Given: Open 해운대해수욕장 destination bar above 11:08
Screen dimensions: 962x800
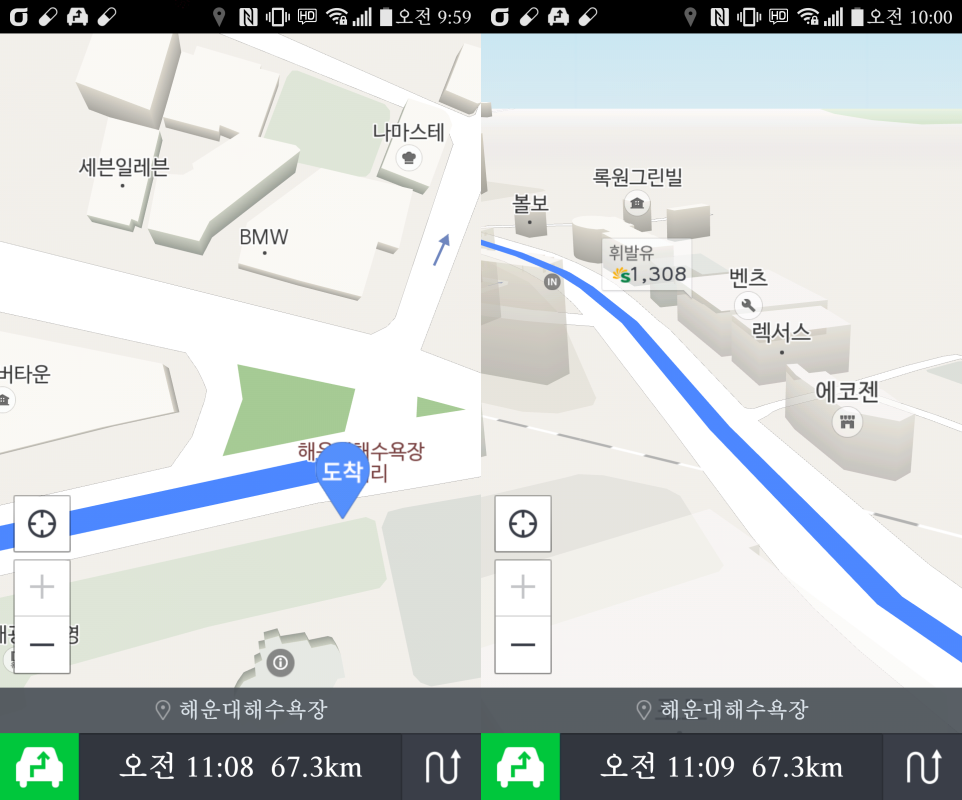Looking at the screenshot, I should (x=240, y=710).
